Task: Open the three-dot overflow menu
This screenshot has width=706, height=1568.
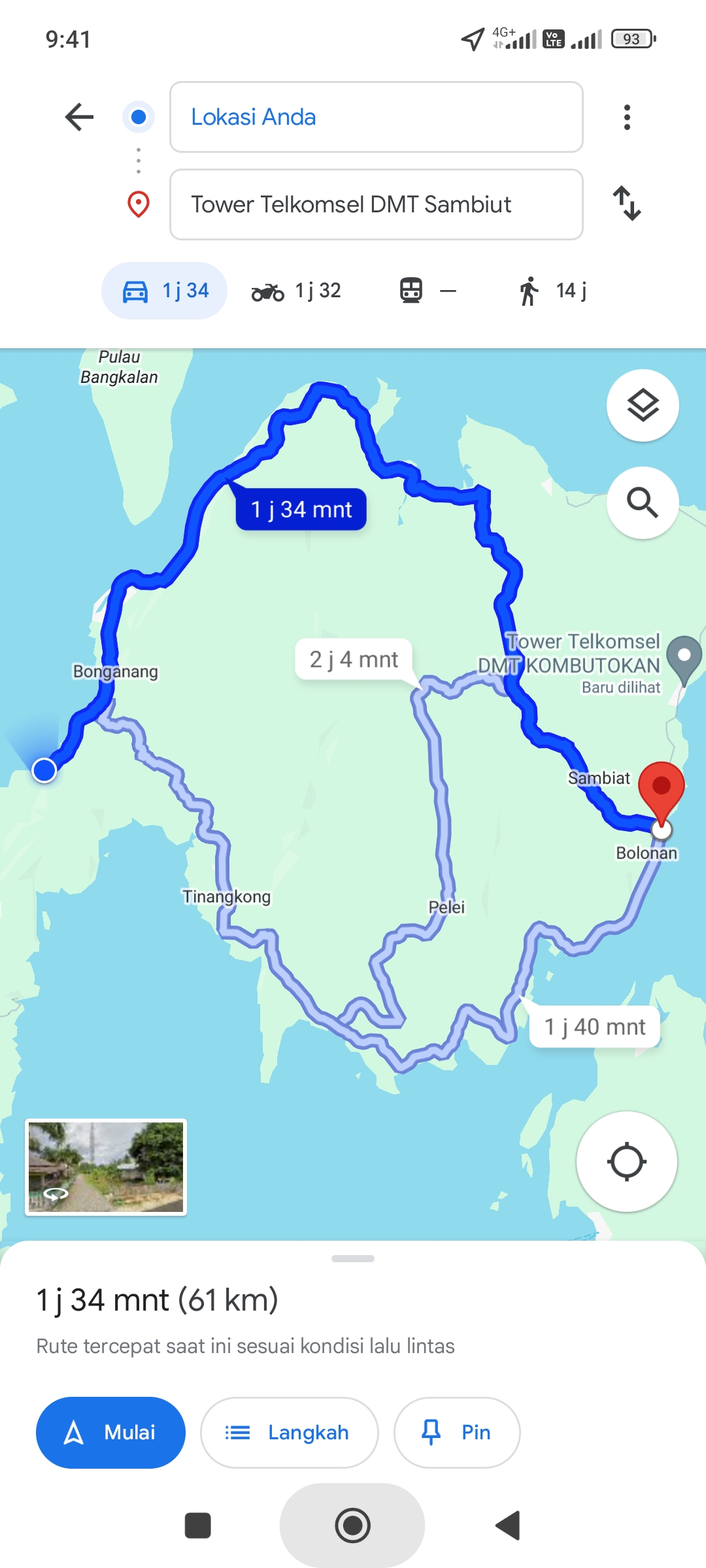Action: (627, 117)
